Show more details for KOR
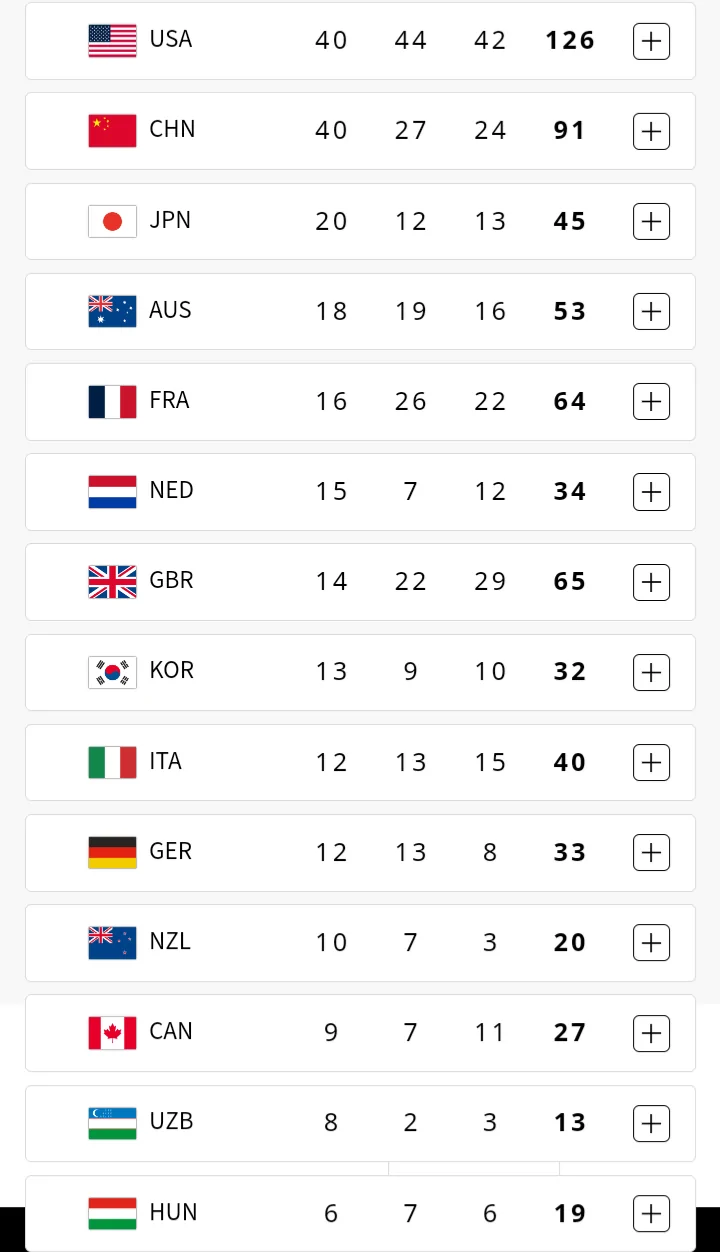Screen dimensions: 720x1252 (651, 672)
